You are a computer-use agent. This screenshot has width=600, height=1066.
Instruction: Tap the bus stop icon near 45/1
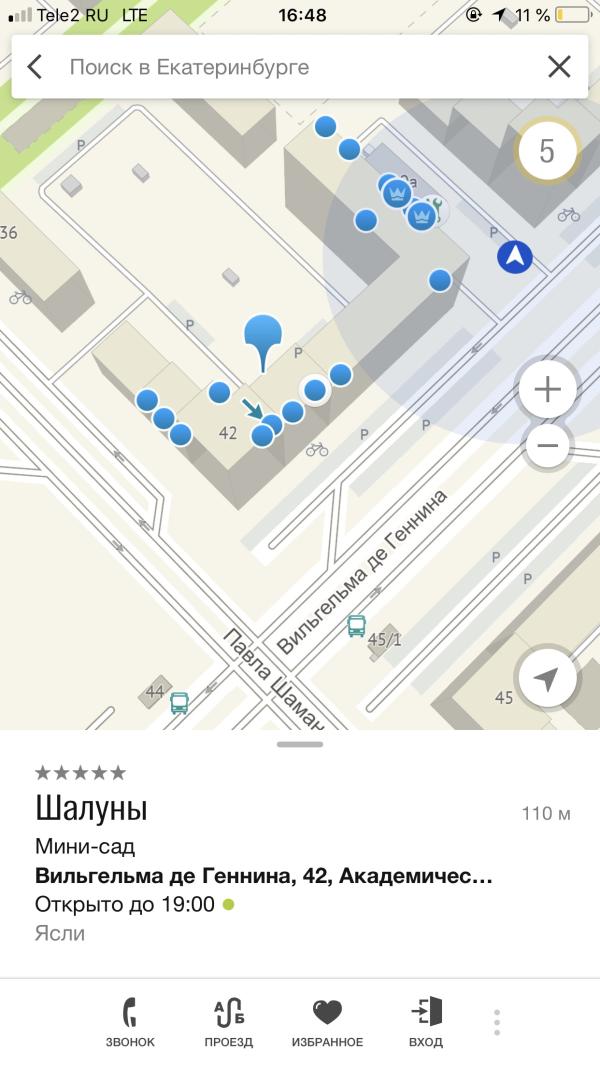click(x=356, y=625)
